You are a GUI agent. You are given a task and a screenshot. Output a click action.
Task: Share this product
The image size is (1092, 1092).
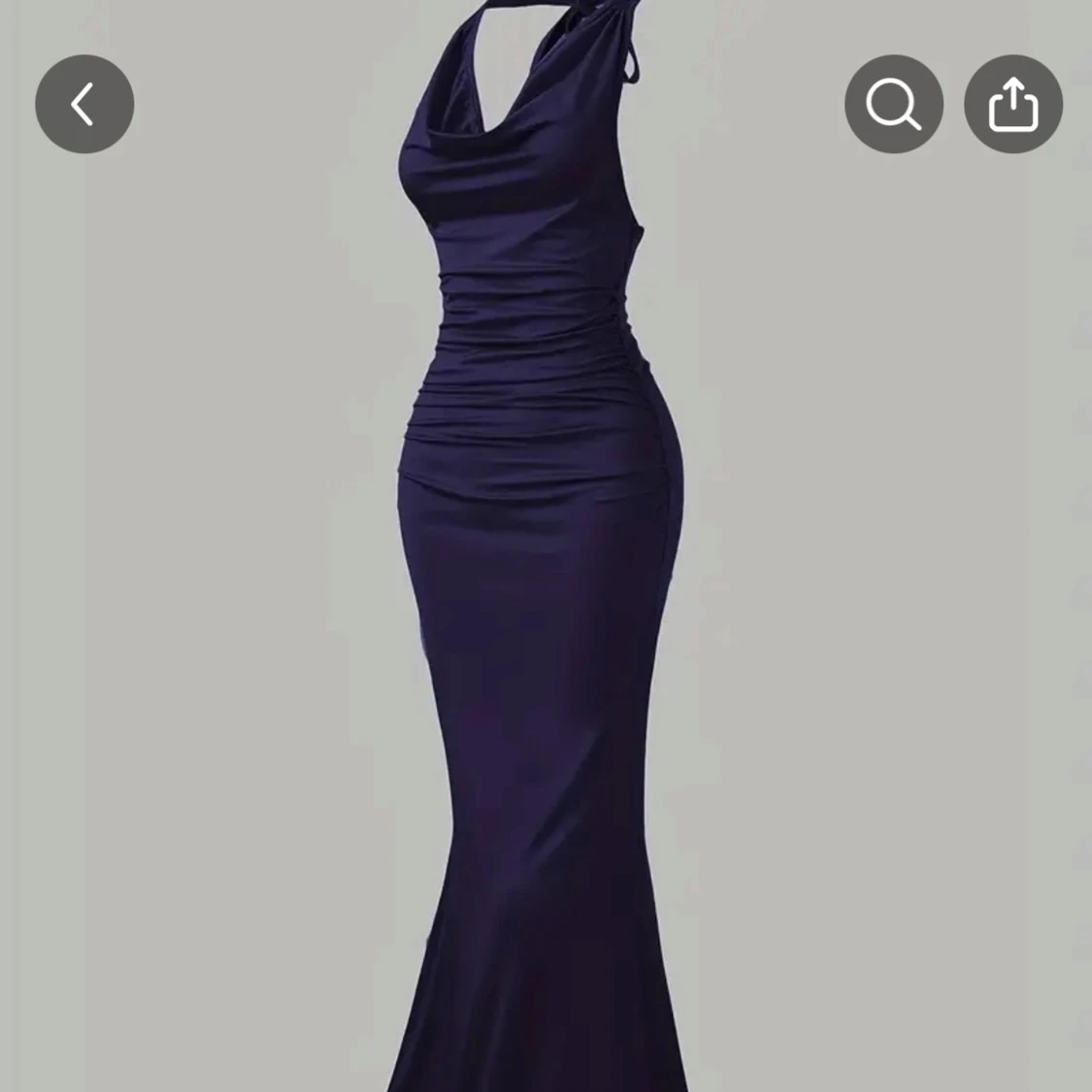[1012, 104]
